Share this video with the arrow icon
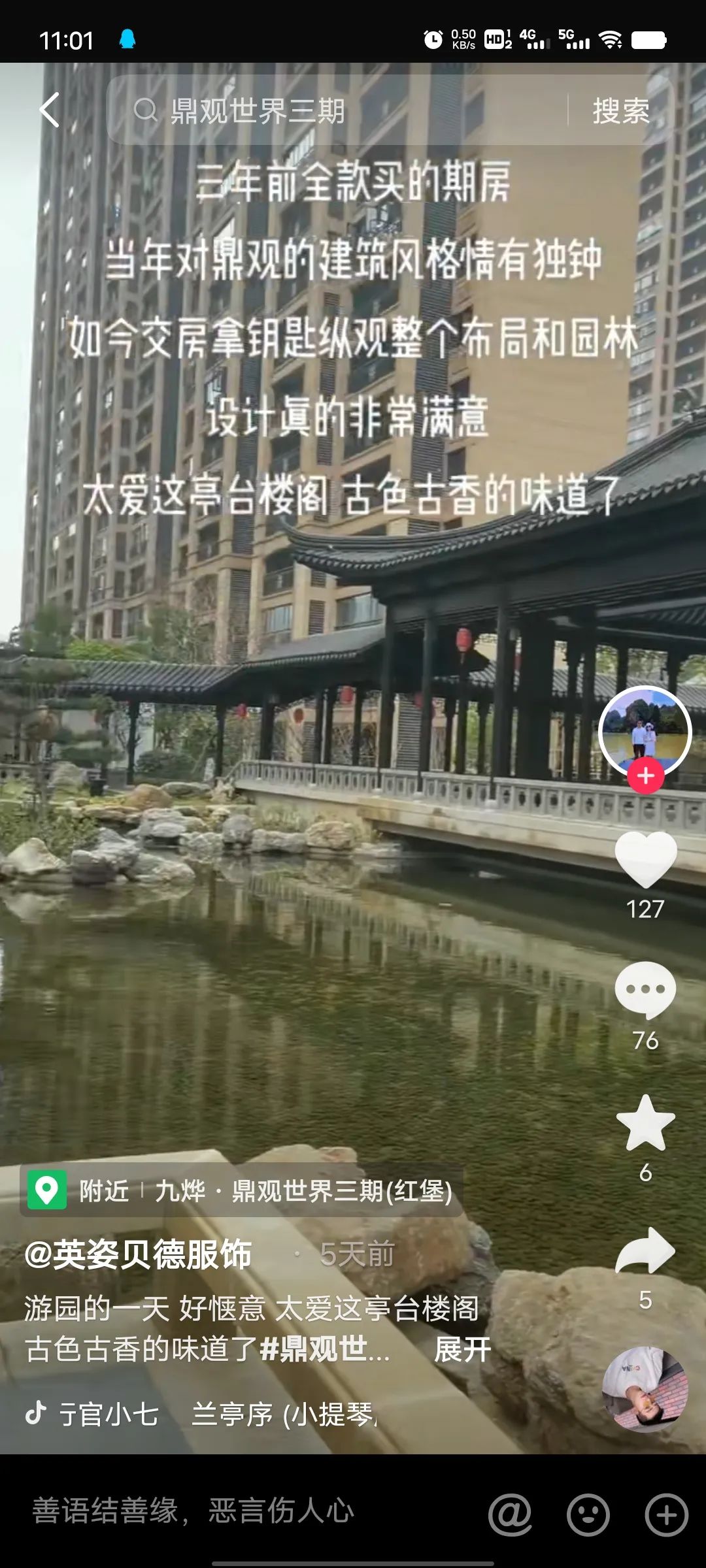Screen dimensions: 706x1568 (x=645, y=1249)
